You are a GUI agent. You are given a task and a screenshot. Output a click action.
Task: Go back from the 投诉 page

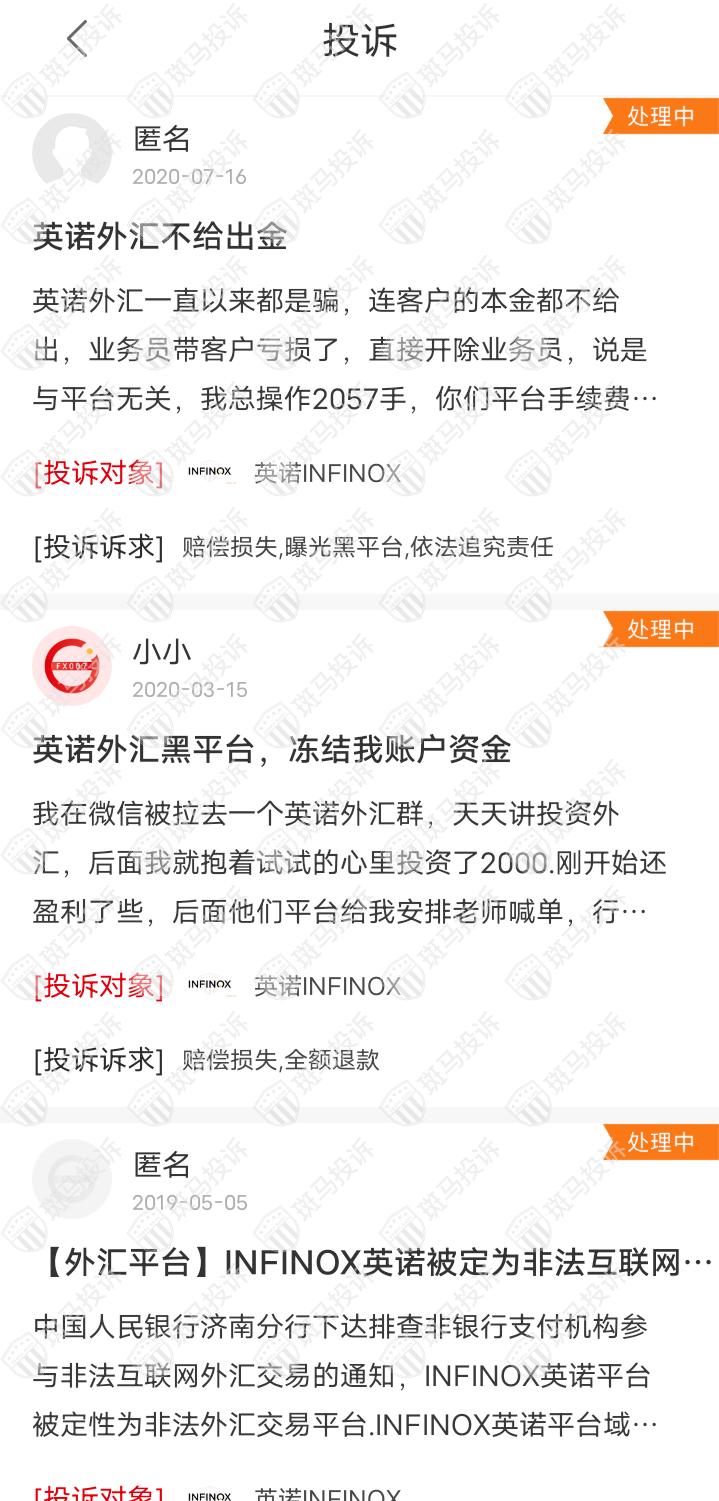pos(77,40)
